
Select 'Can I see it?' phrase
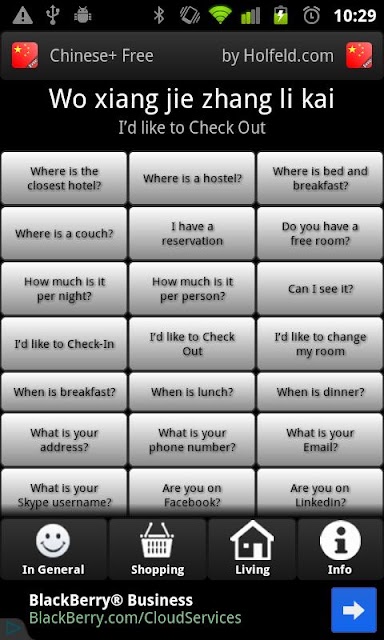(320, 289)
